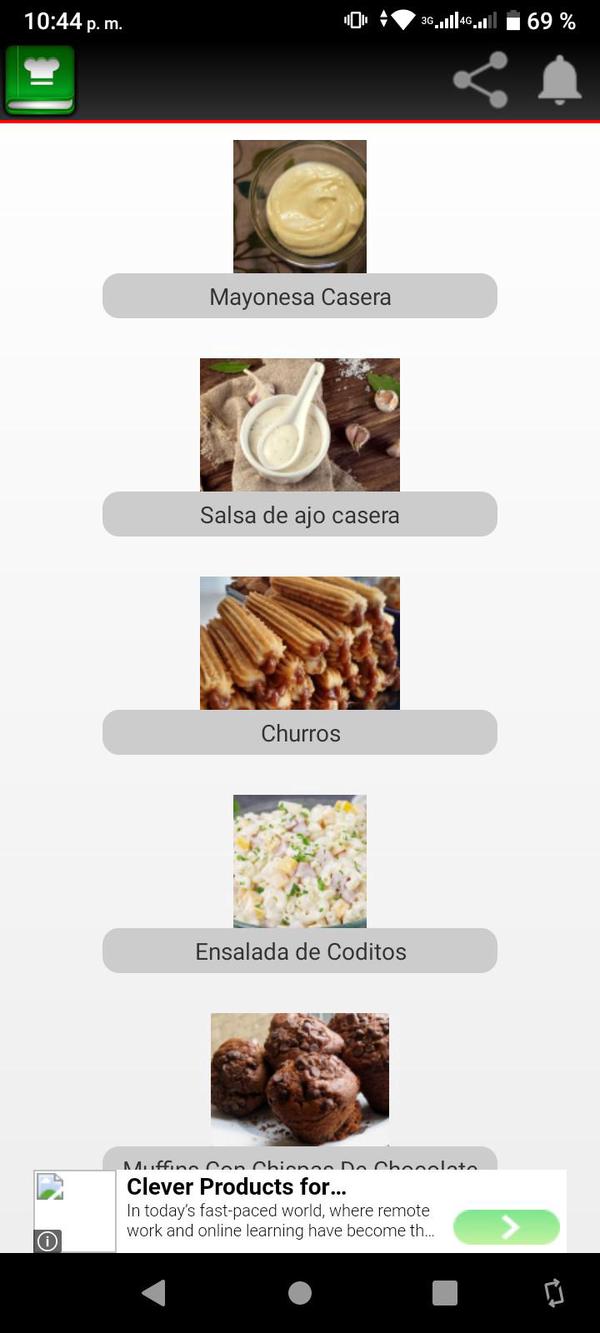
Task: Tap the chocolate chip muffins picture
Action: pyautogui.click(x=300, y=1078)
